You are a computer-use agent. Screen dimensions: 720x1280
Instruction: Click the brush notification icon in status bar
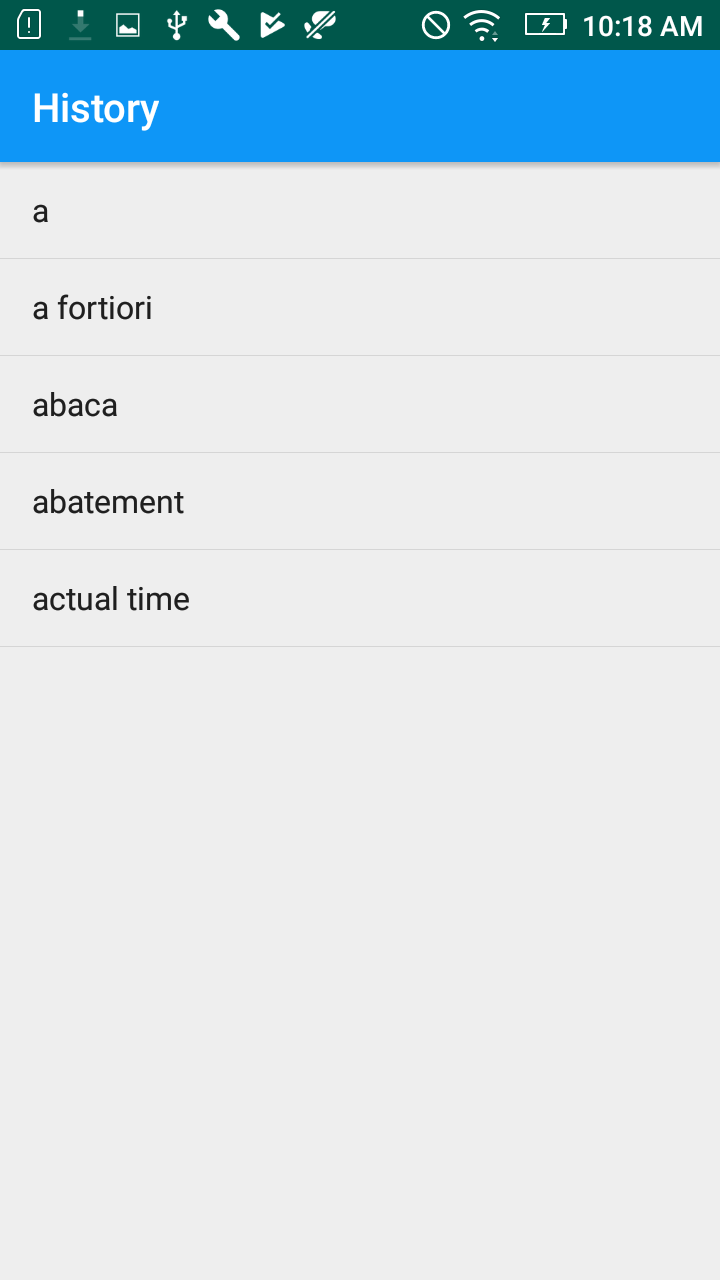tap(318, 24)
